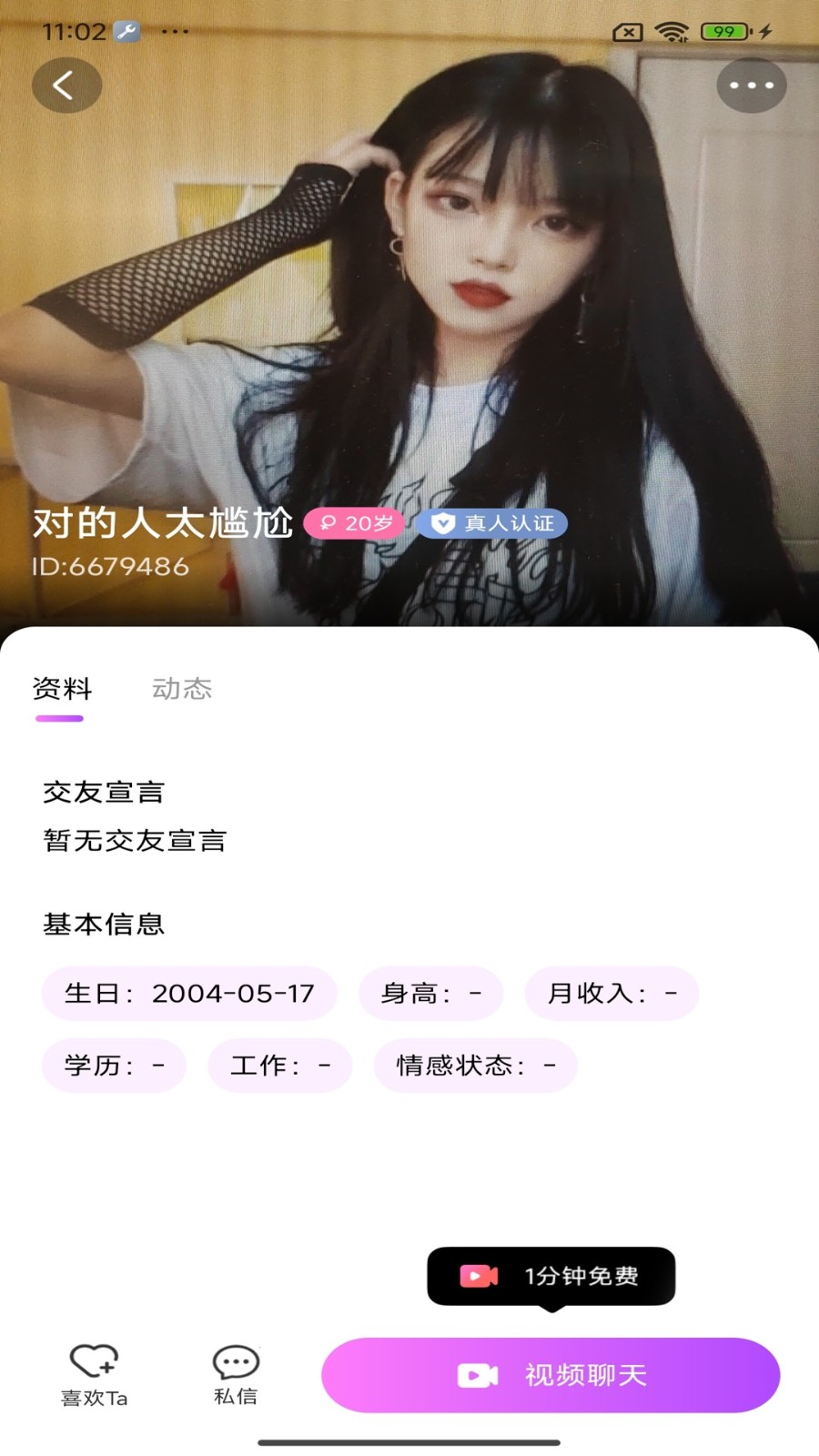Click the 生日 birthday info chip
The height and width of the screenshot is (1456, 819).
pyautogui.click(x=188, y=993)
